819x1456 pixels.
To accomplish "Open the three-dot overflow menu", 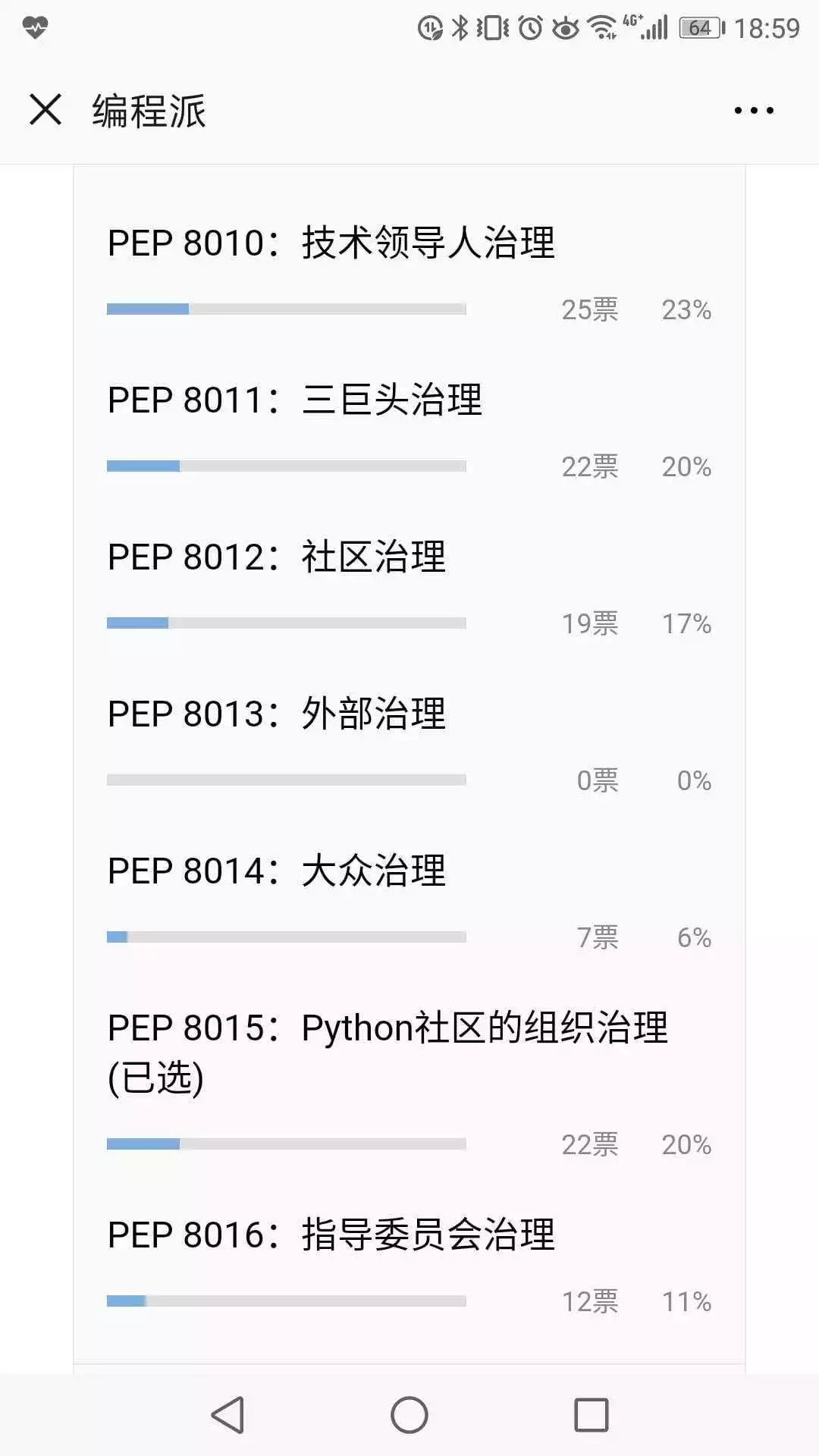I will [x=754, y=111].
